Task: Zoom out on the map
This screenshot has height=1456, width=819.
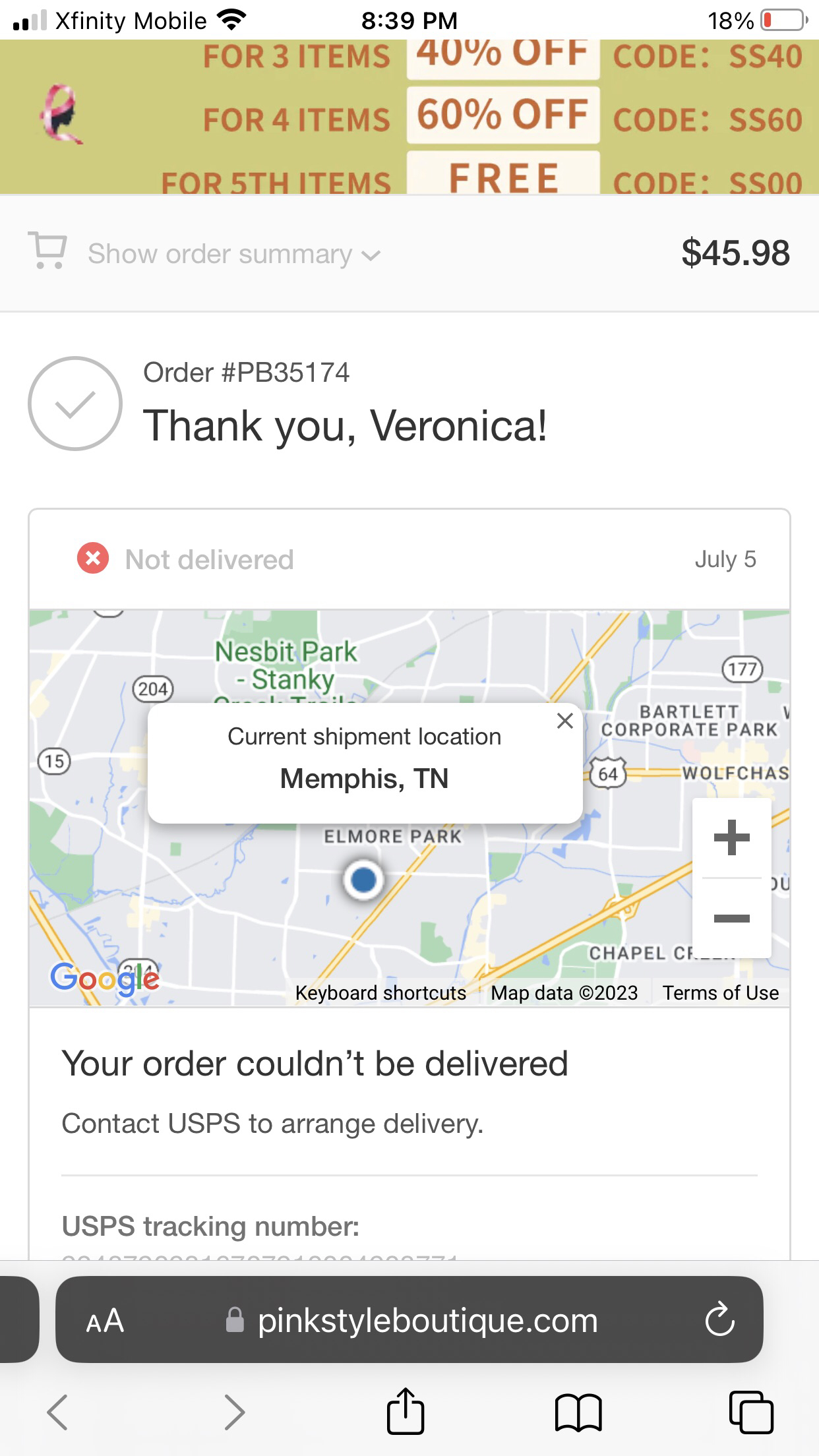Action: 731,918
